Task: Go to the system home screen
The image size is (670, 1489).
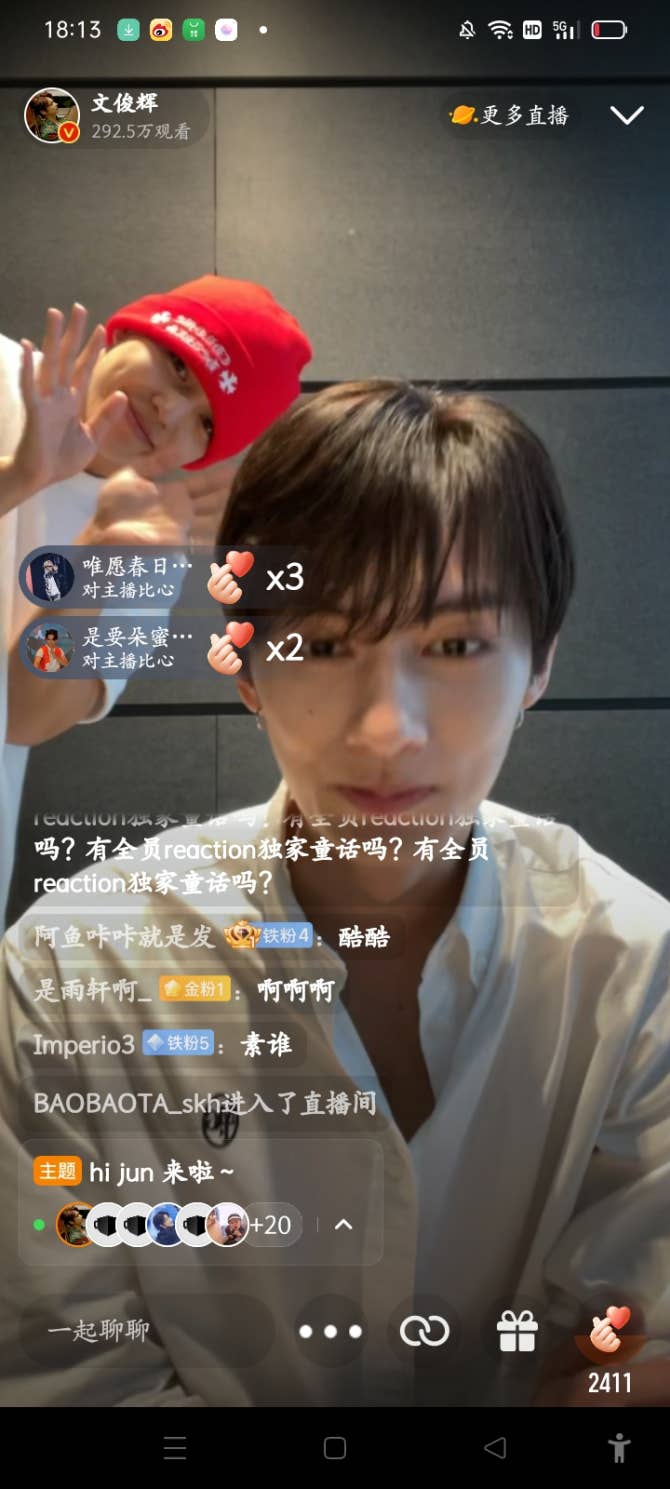Action: tap(335, 1447)
